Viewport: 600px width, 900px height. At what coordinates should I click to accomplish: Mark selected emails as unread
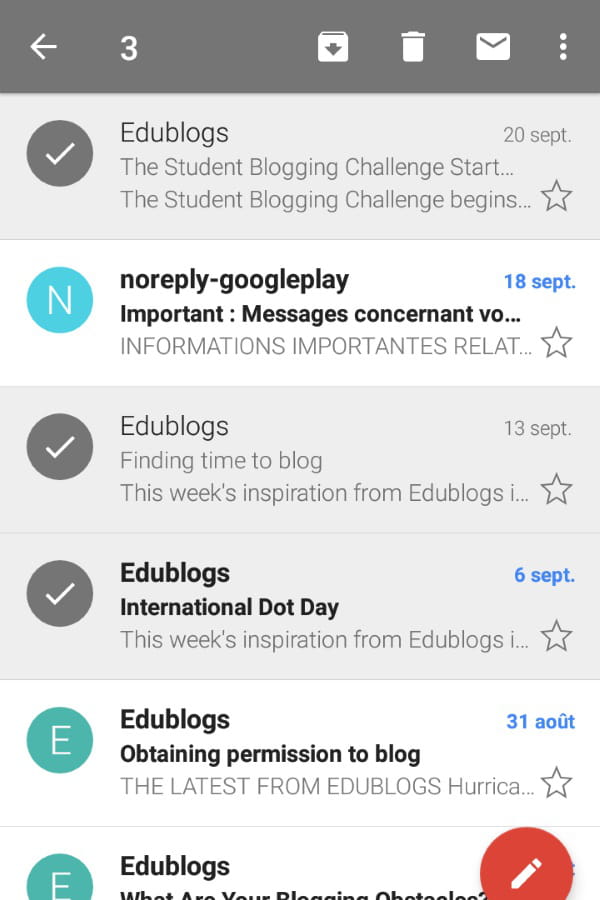coord(493,47)
